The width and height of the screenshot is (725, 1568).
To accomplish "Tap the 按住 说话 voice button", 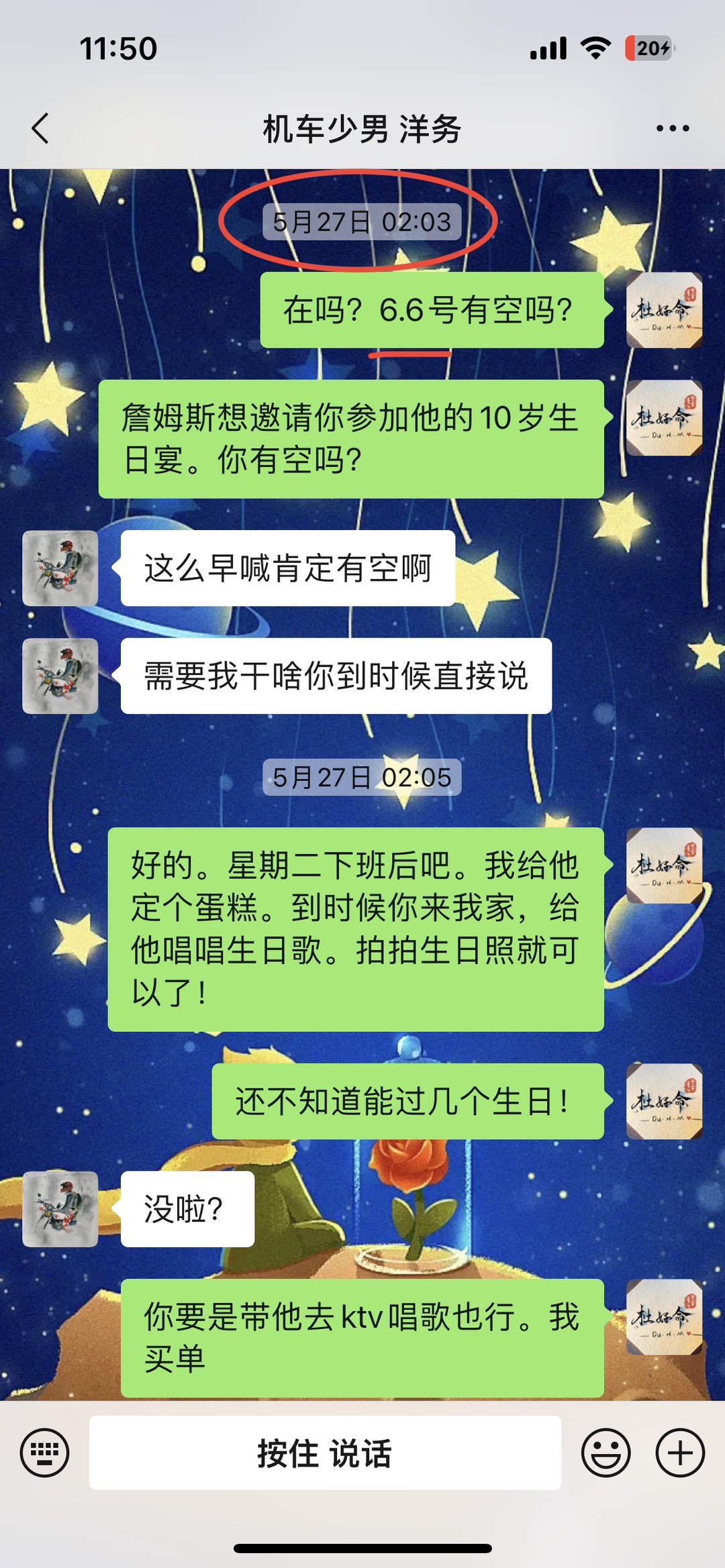I will [325, 1453].
